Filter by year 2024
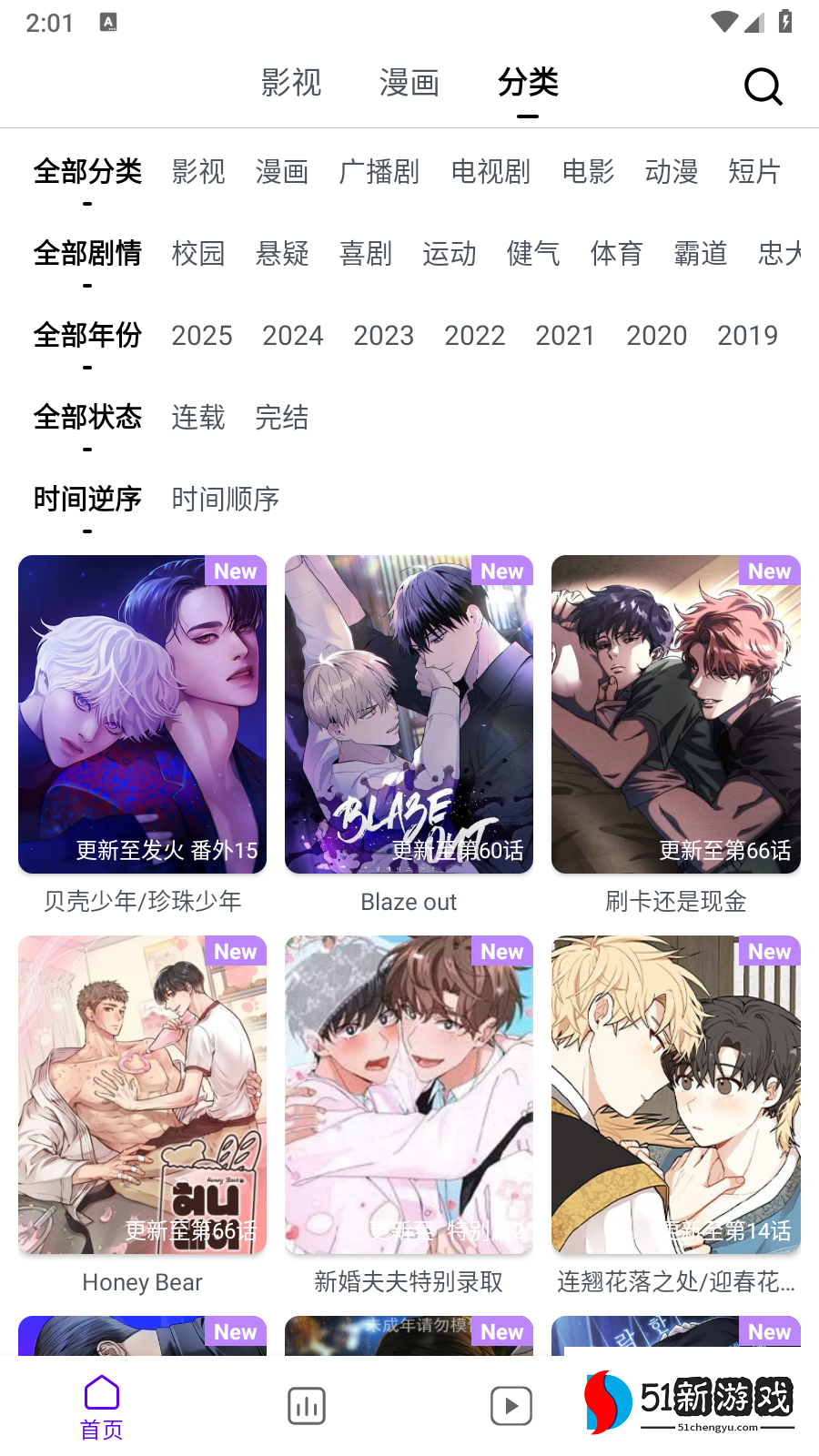This screenshot has width=819, height=1456. 292,336
